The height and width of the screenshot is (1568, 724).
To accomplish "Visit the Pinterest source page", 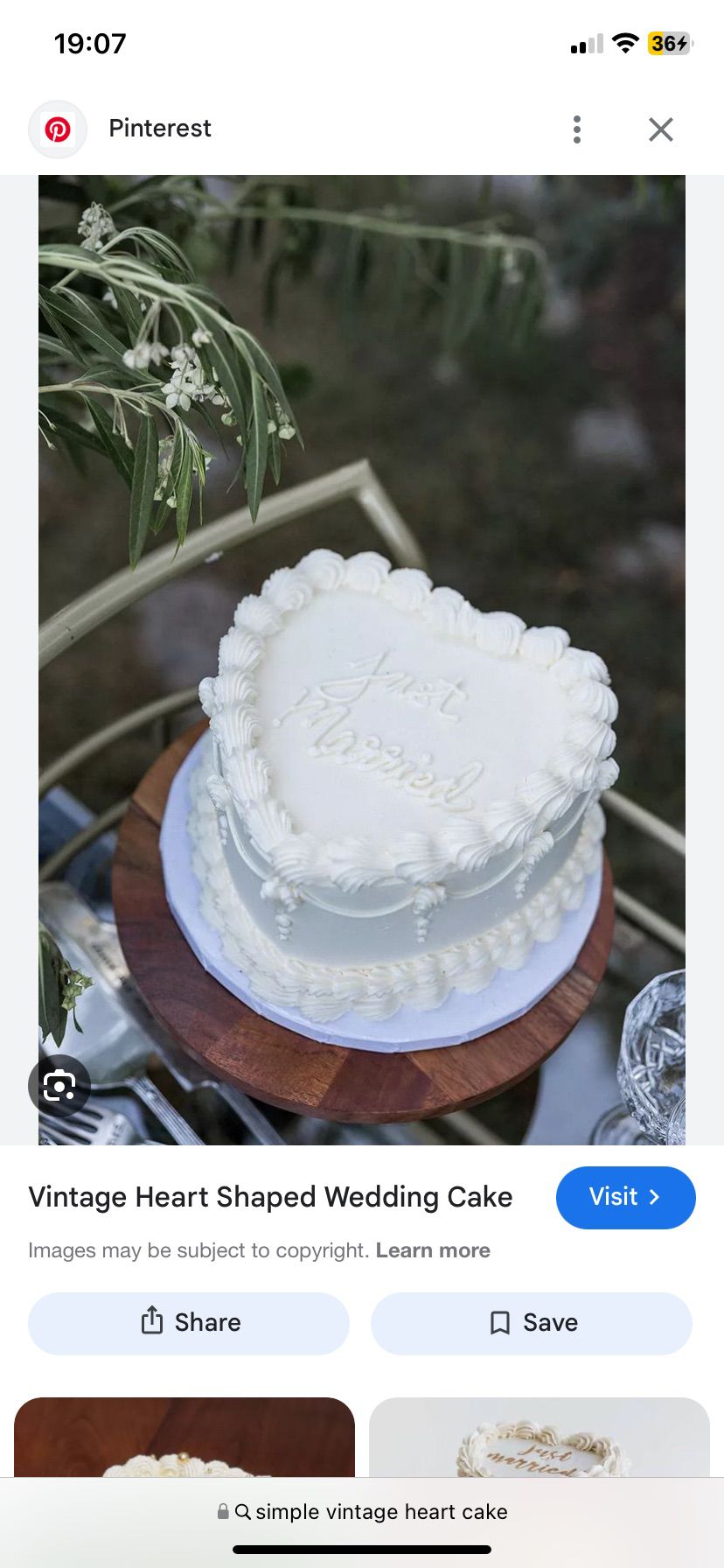I will (x=625, y=1197).
